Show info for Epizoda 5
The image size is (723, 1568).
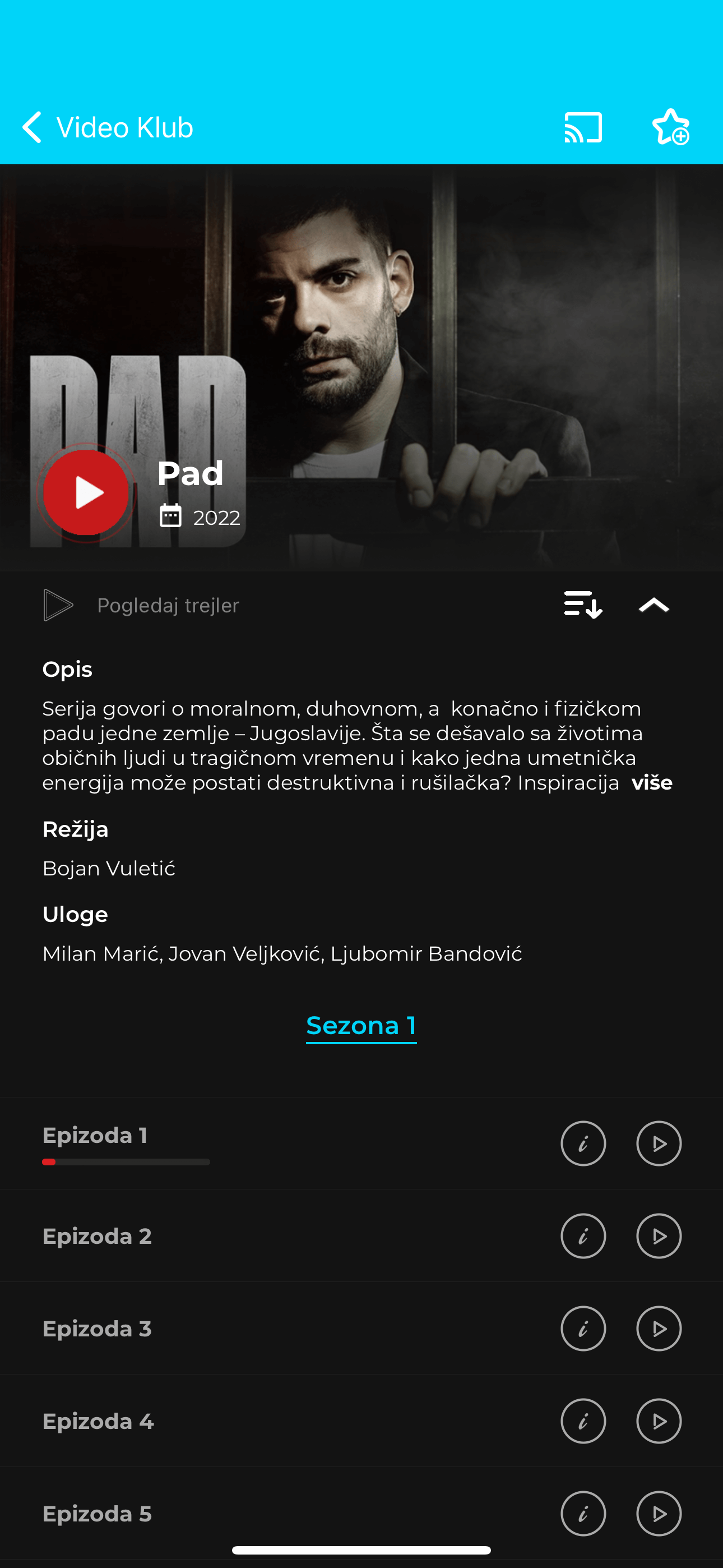tap(582, 1513)
